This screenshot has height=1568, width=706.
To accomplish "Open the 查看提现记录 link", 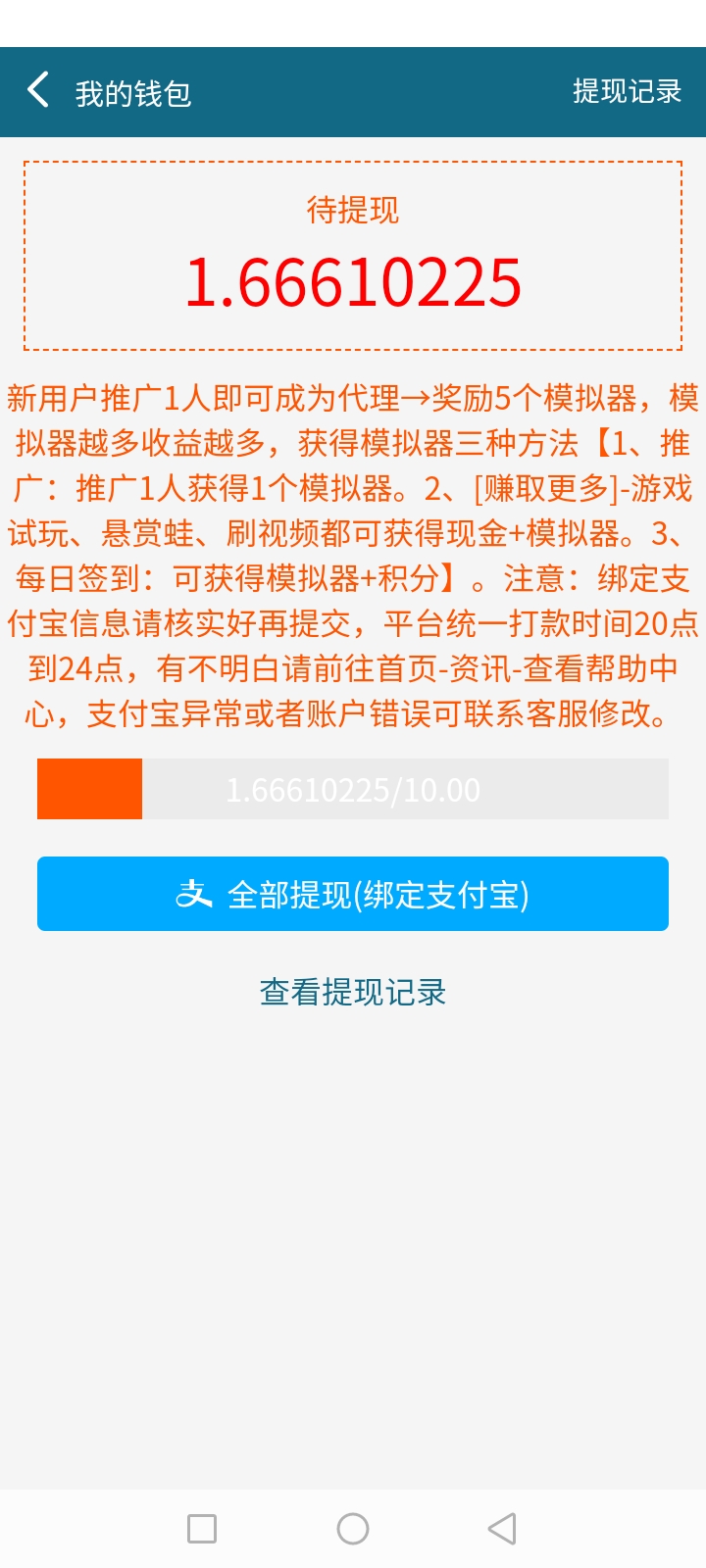I will (352, 993).
